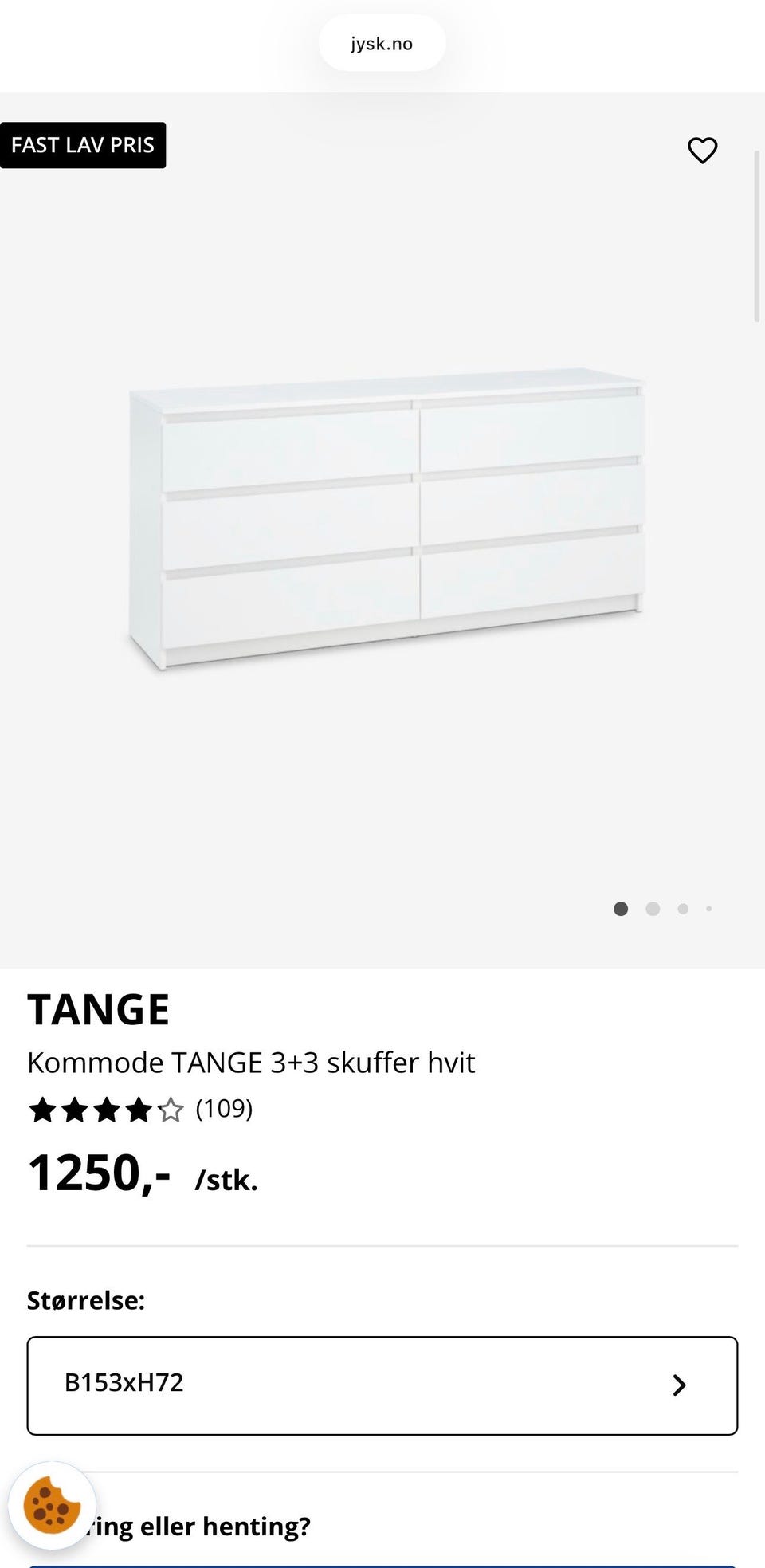The height and width of the screenshot is (1568, 765).
Task: Open the B153xH72 size selector
Action: pos(382,1385)
